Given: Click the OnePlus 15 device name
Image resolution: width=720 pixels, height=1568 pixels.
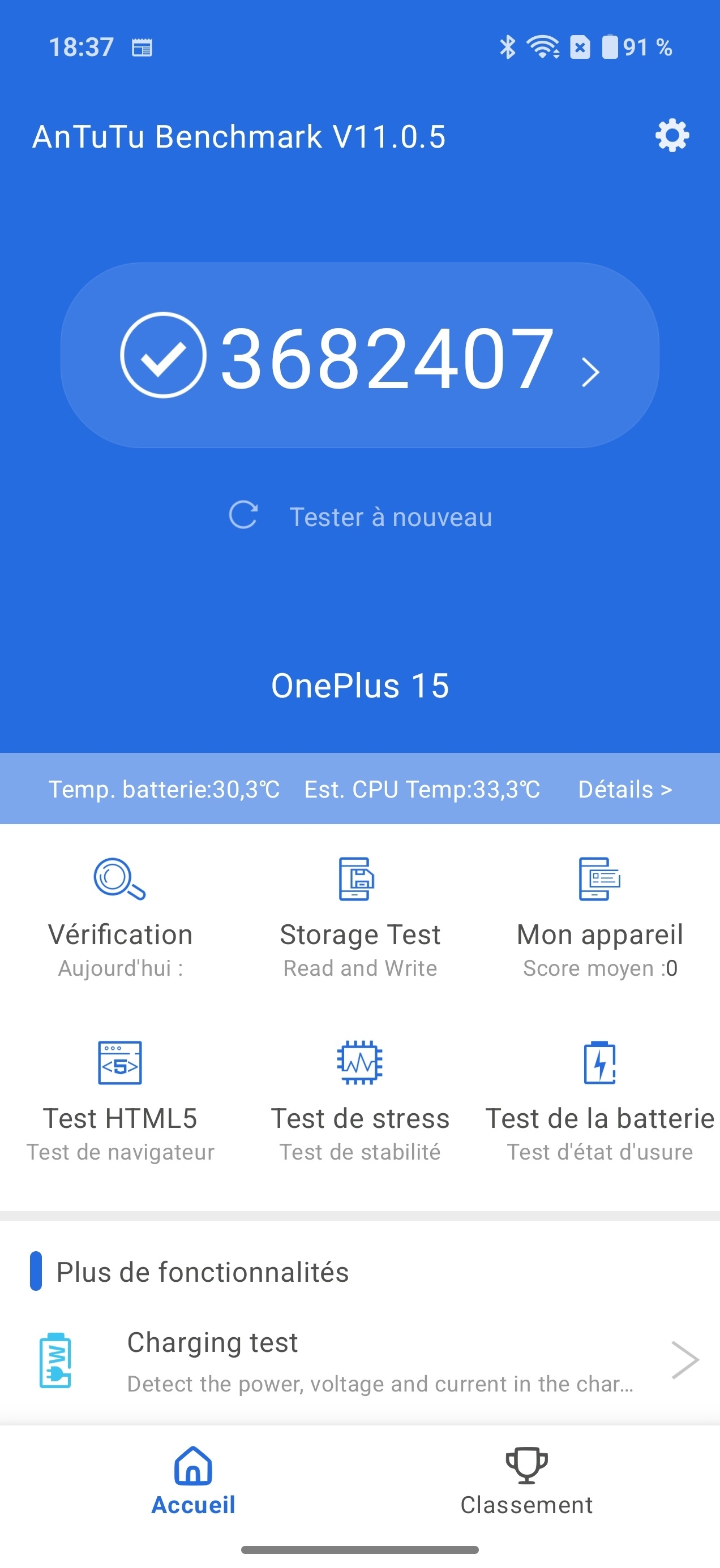Looking at the screenshot, I should click(360, 686).
